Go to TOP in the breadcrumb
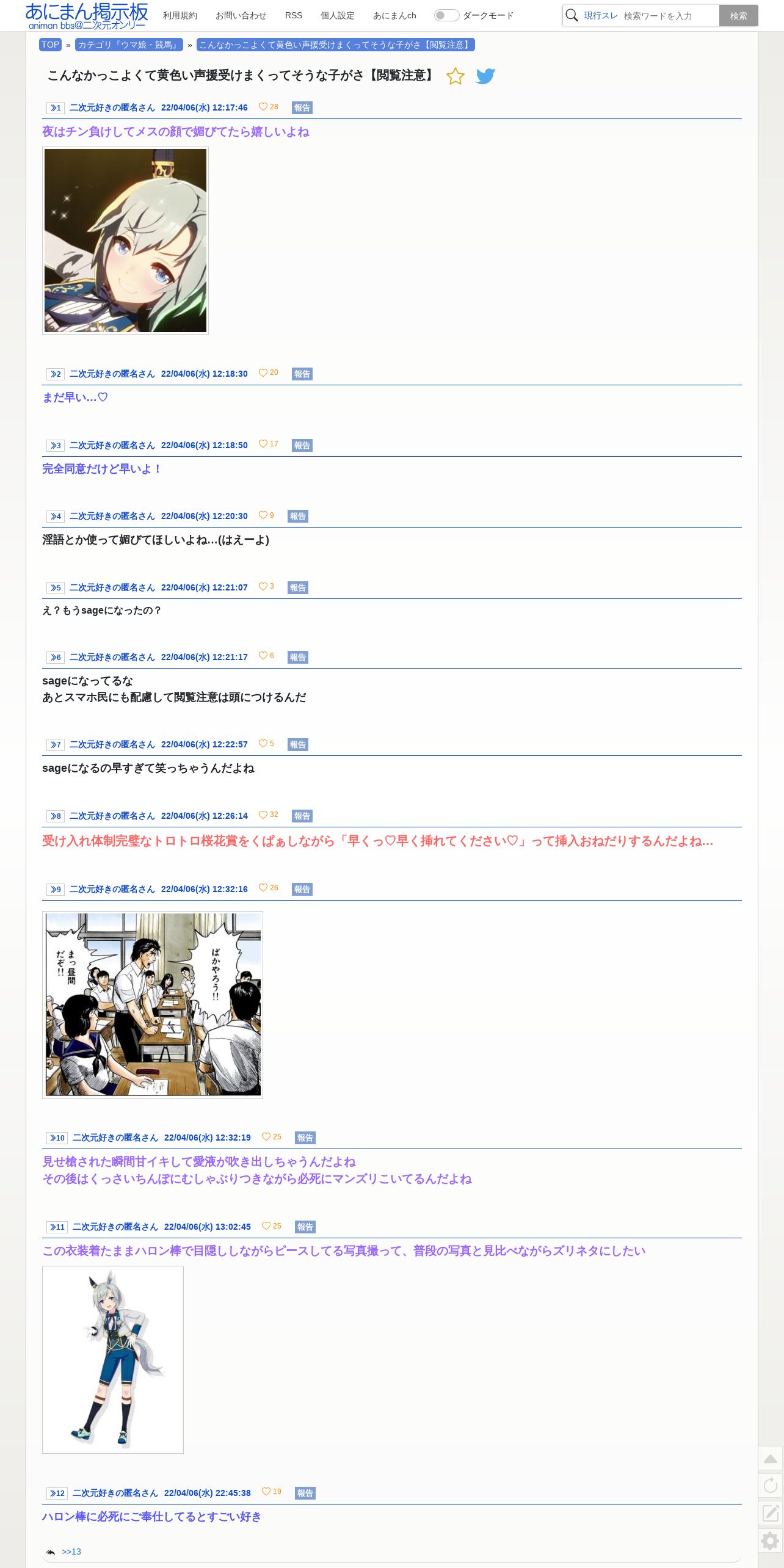This screenshot has height=1568, width=784. tap(50, 45)
